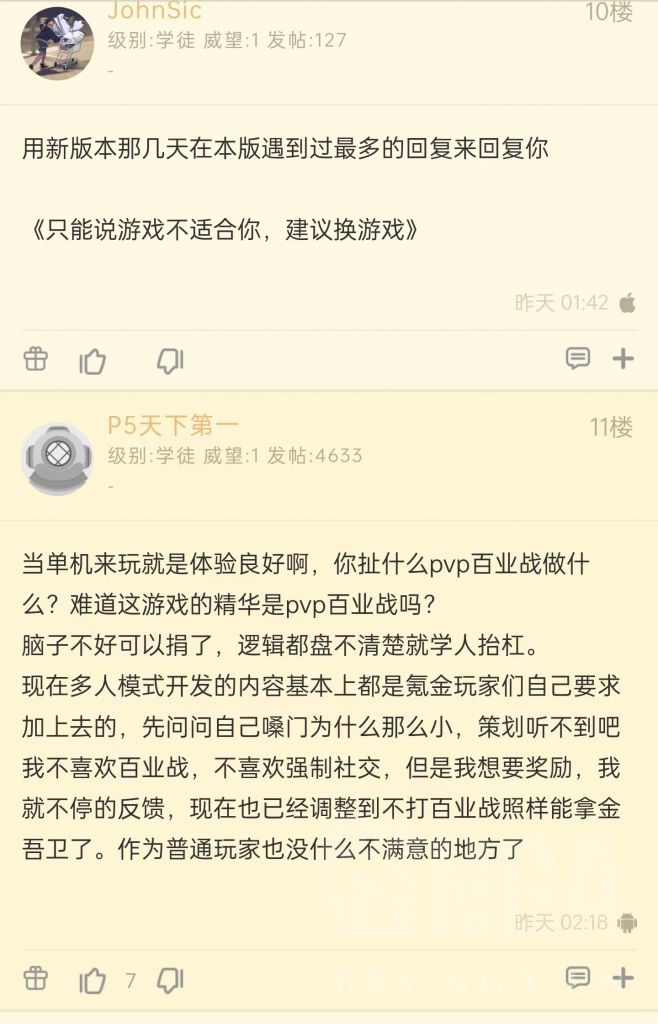Downvote P5天下第一's 11楼 reply
658x1024 pixels.
click(x=170, y=980)
